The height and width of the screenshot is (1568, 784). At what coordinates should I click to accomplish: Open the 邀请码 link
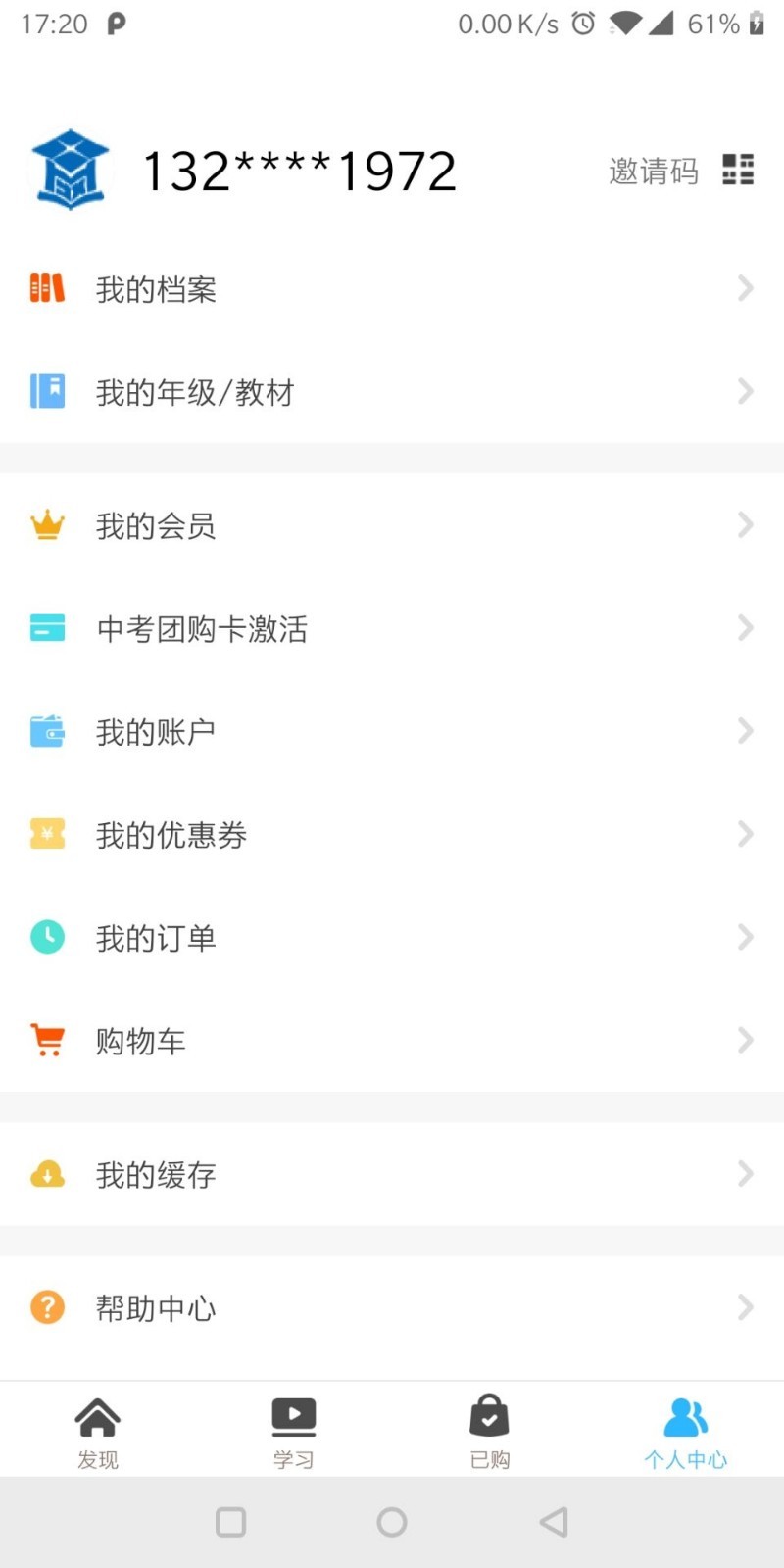(x=653, y=171)
